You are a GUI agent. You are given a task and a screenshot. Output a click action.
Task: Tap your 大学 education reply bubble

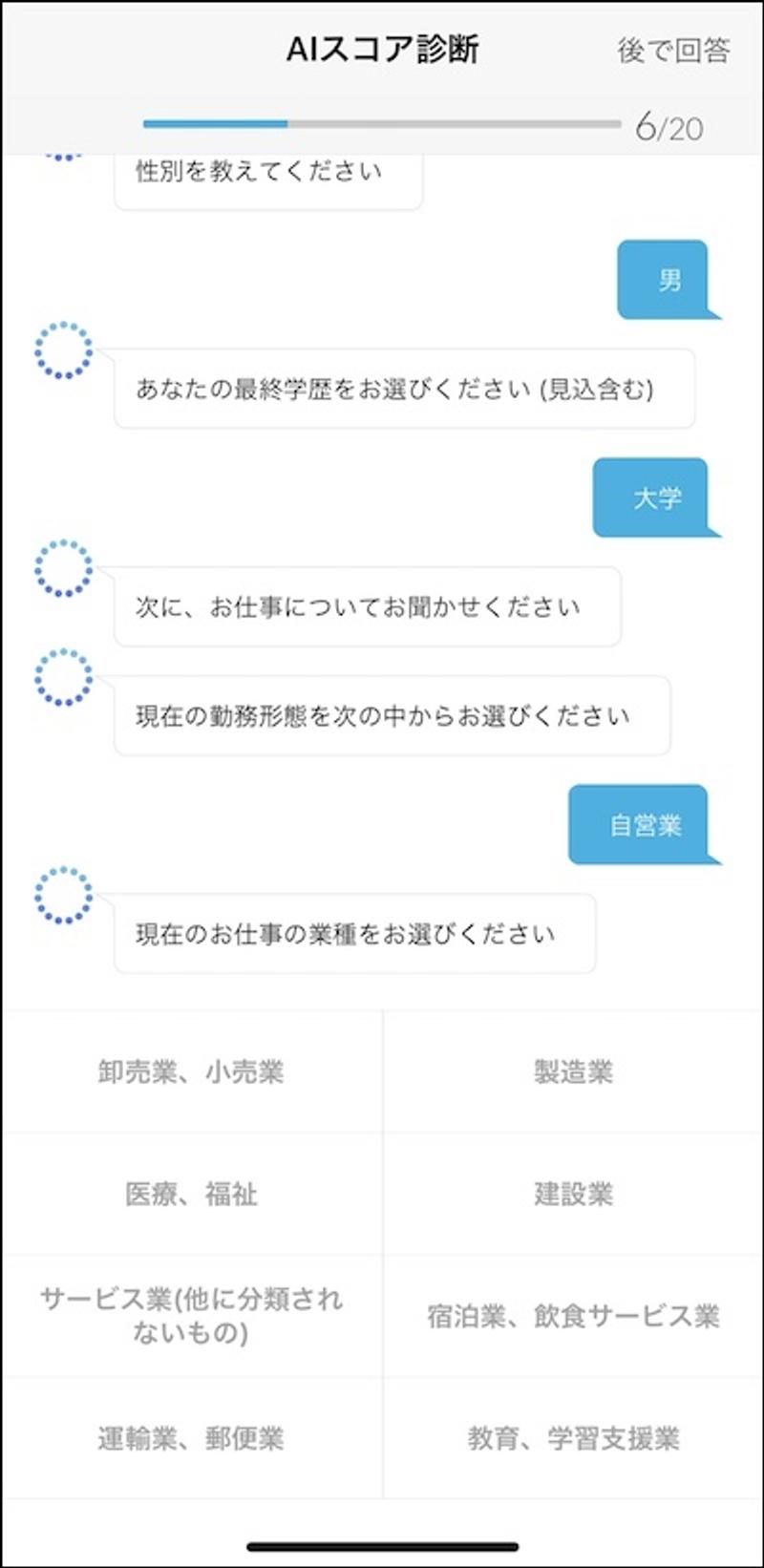(657, 496)
